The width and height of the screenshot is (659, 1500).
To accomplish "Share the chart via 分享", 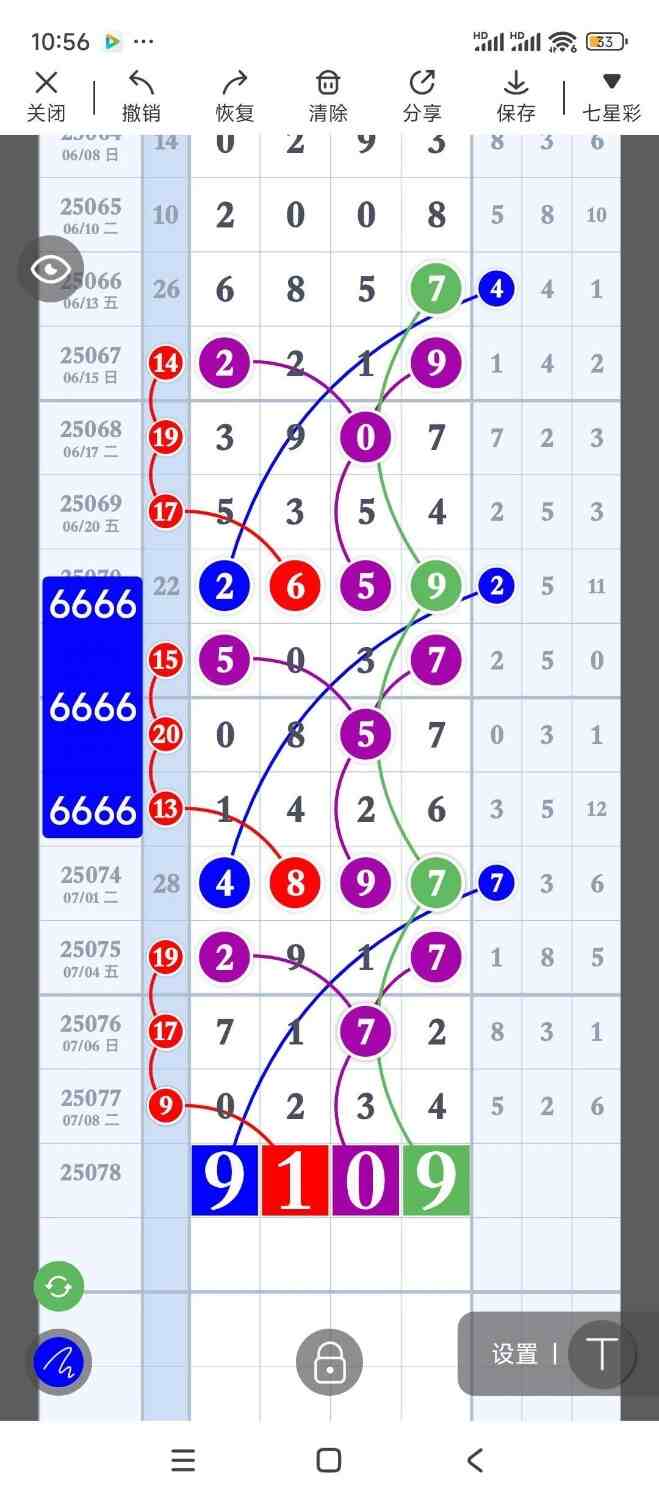I will pos(422,96).
